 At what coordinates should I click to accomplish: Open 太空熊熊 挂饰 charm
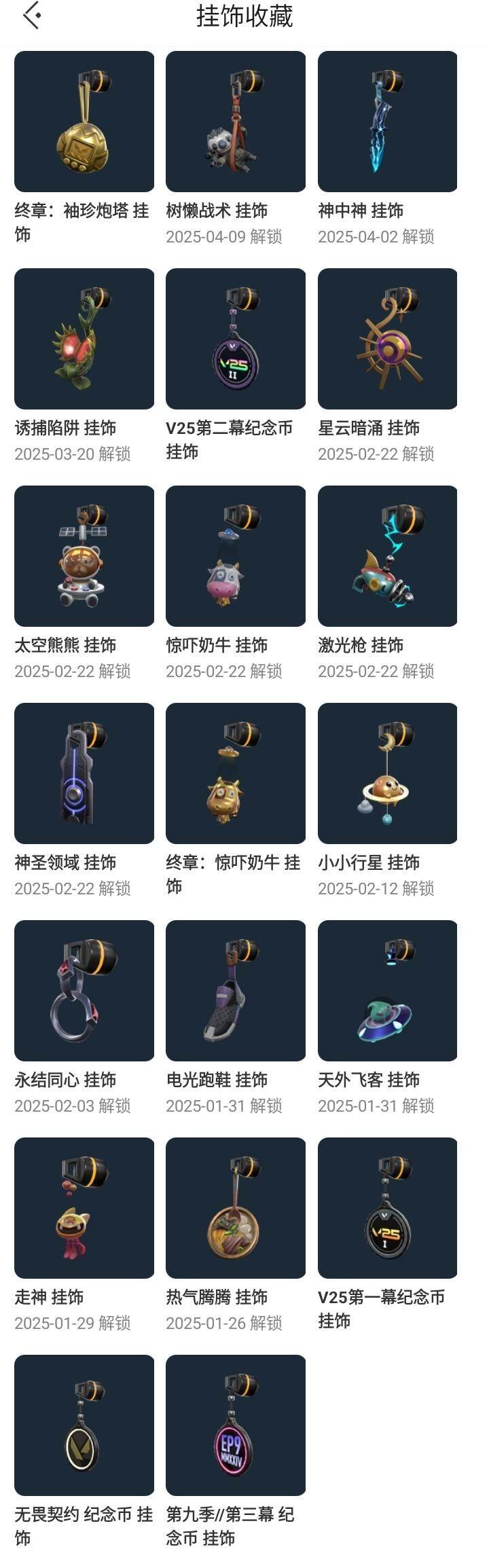pos(84,556)
